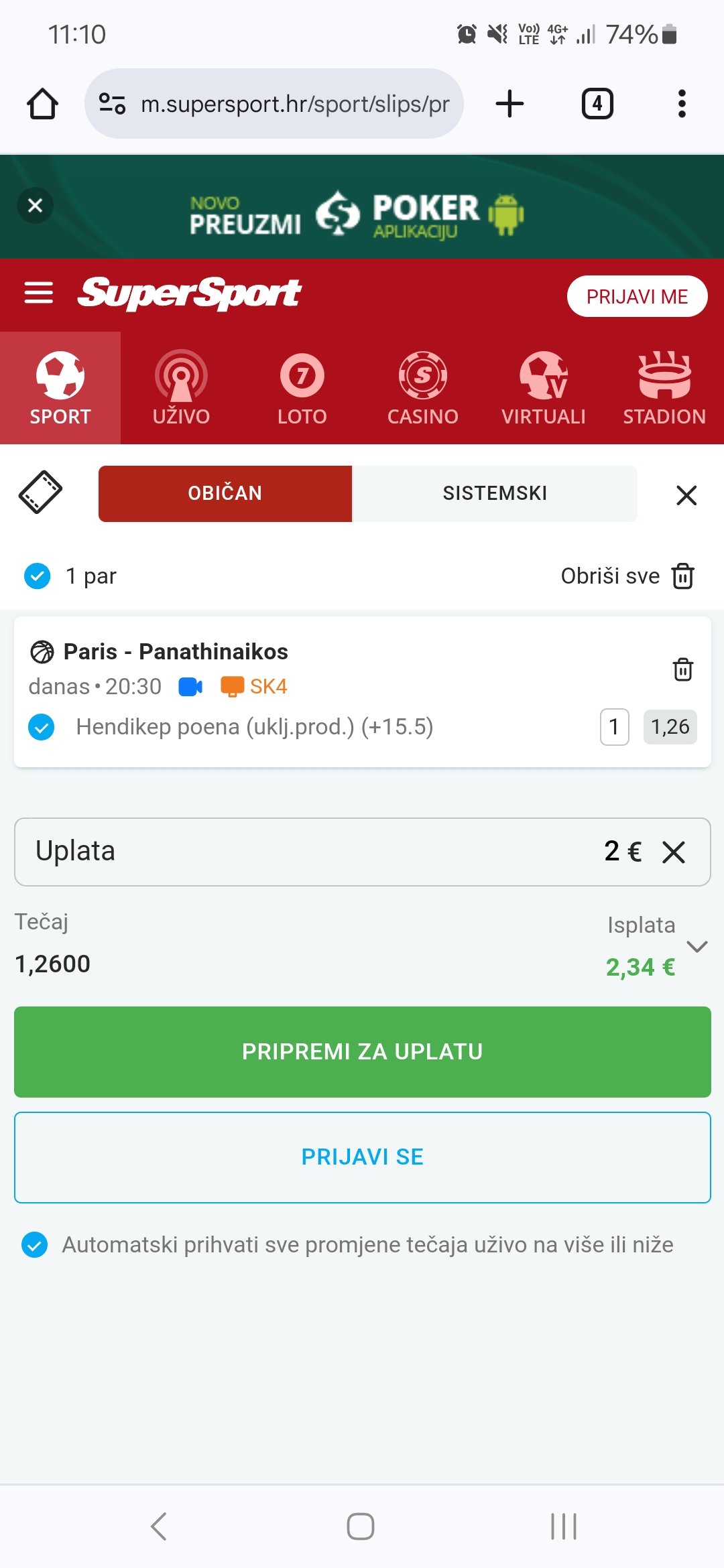
Task: Clear the Uplata stake value
Action: point(674,852)
